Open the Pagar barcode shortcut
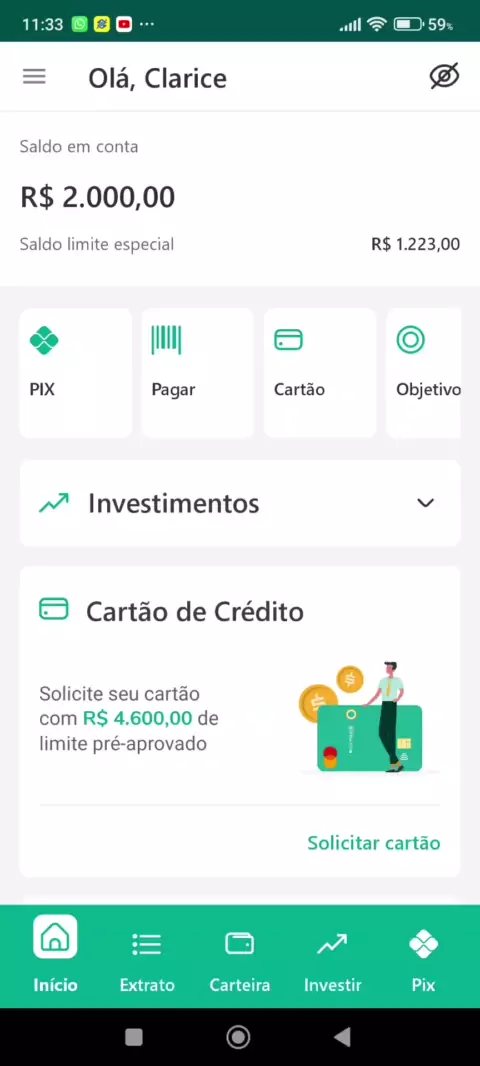The image size is (480, 1066). 197,373
